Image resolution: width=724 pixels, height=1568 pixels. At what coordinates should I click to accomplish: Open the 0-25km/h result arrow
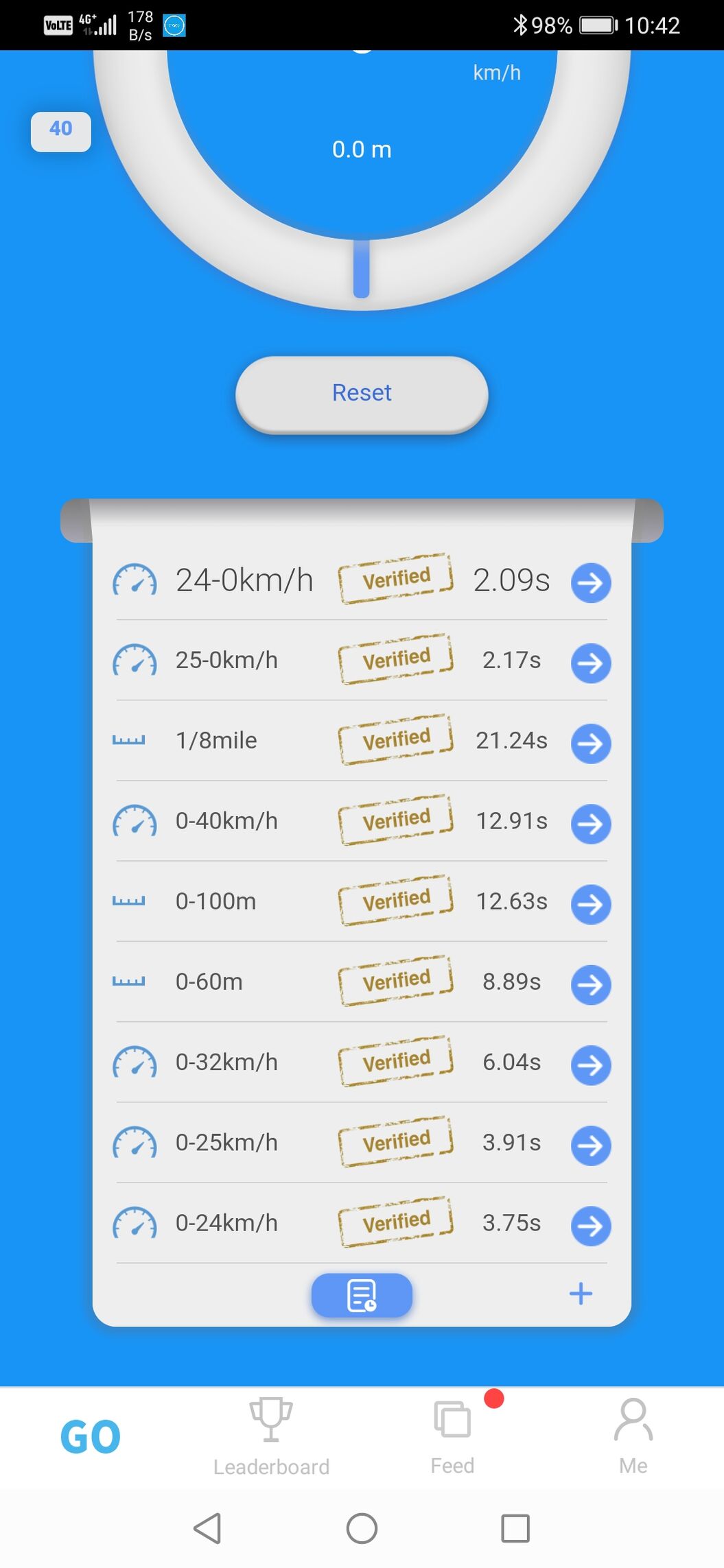click(x=591, y=1145)
